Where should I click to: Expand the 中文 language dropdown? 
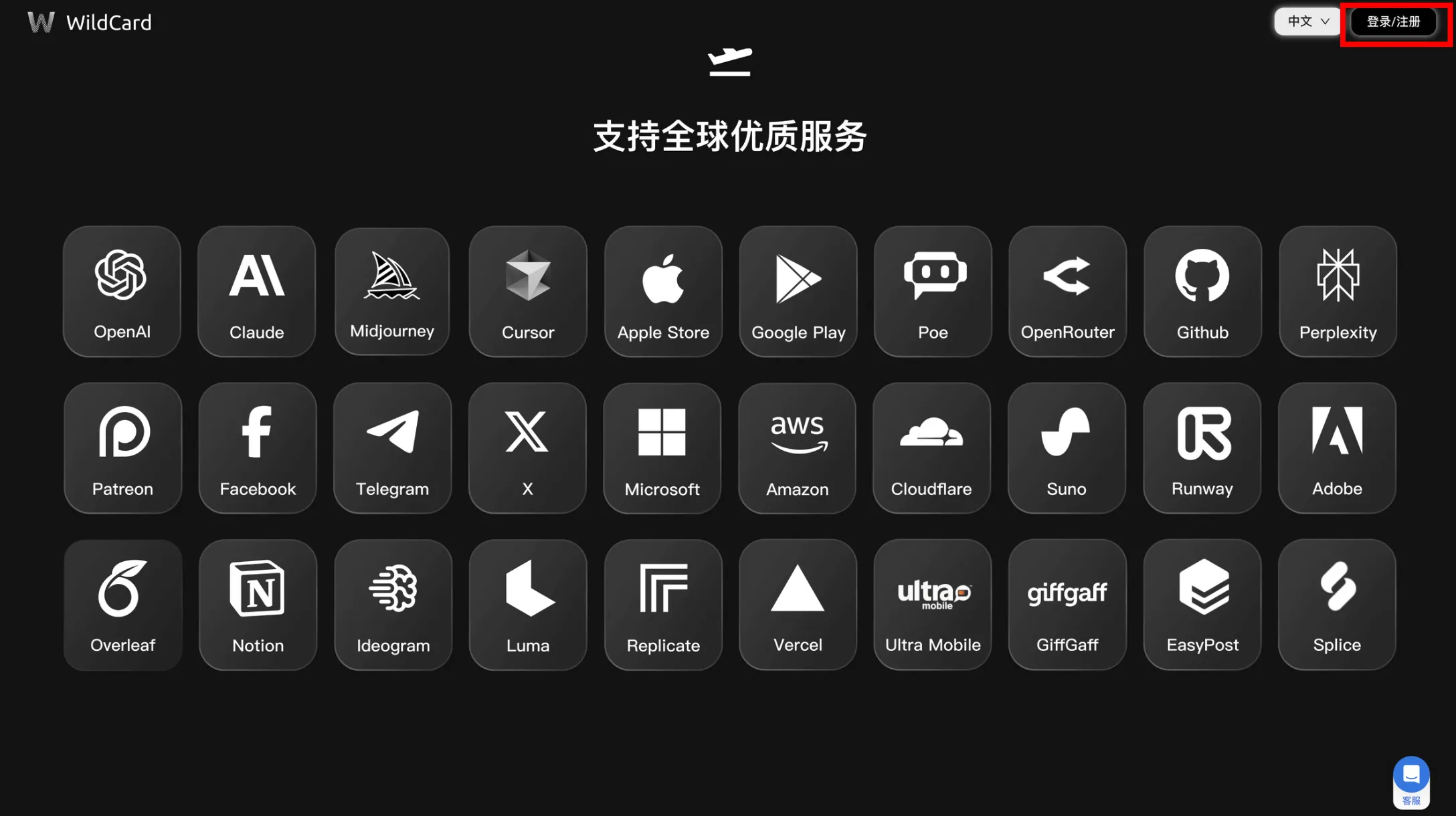click(1307, 22)
